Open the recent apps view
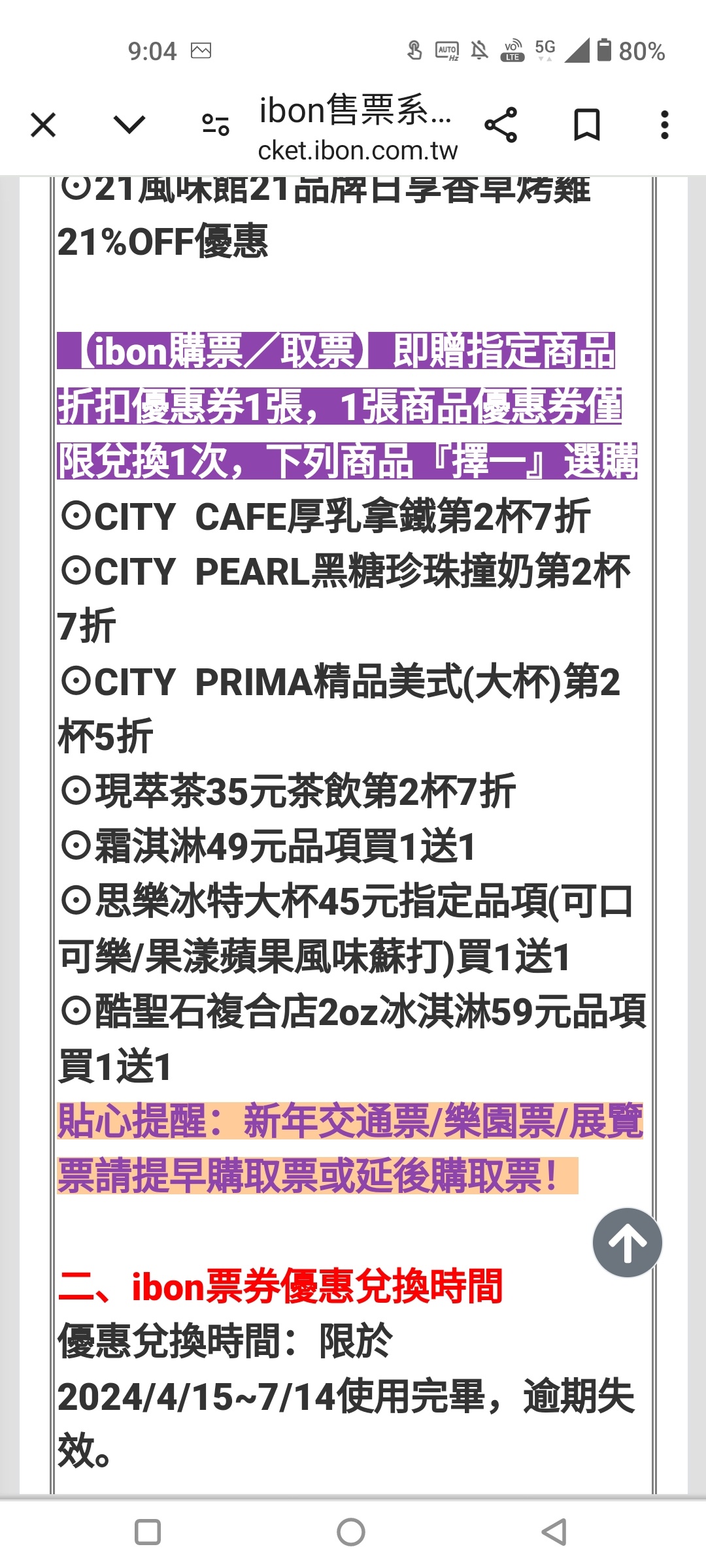706x1568 pixels. click(x=148, y=1531)
